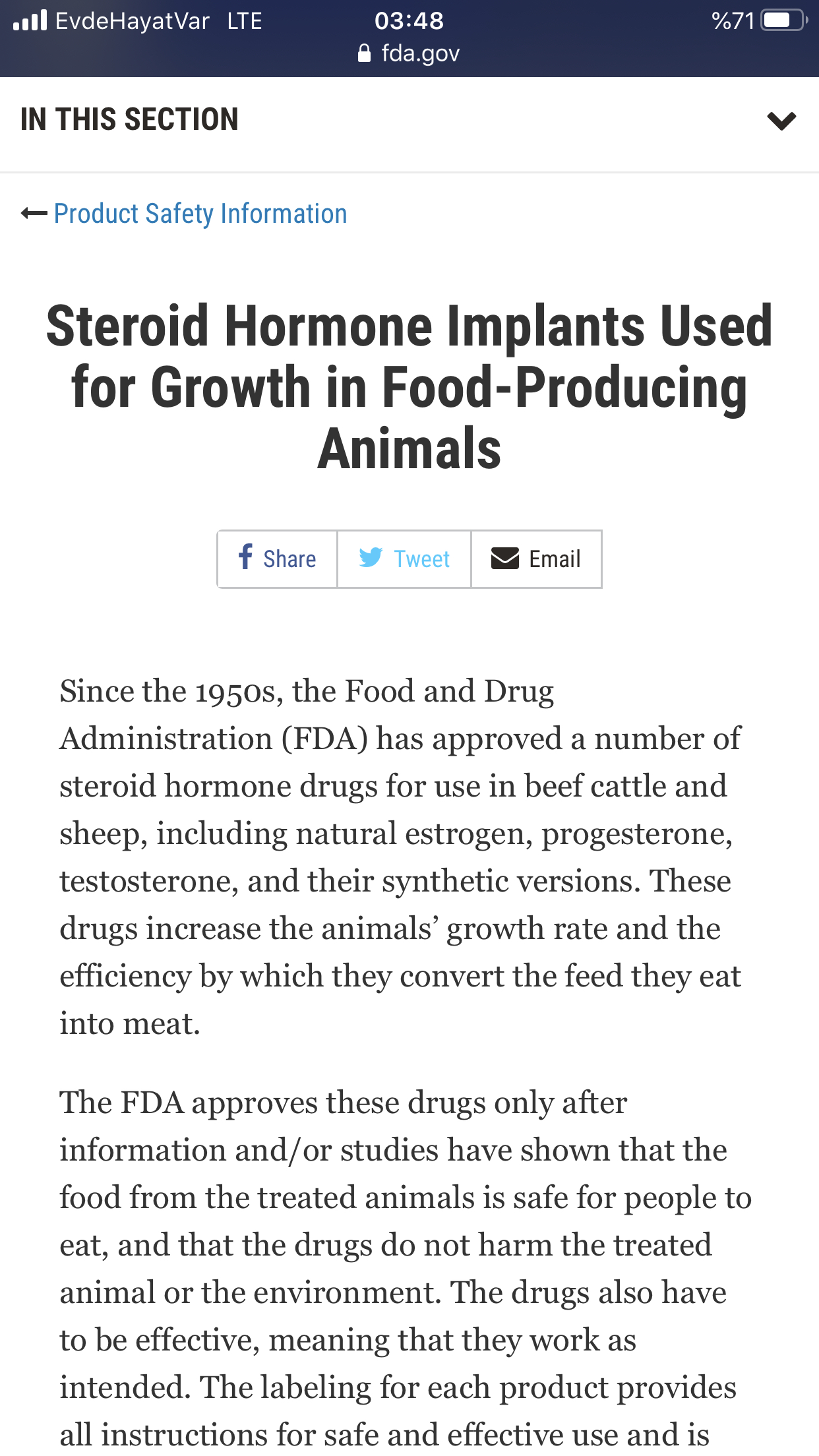Open the Product Safety Information link
The width and height of the screenshot is (819, 1456).
(x=200, y=214)
